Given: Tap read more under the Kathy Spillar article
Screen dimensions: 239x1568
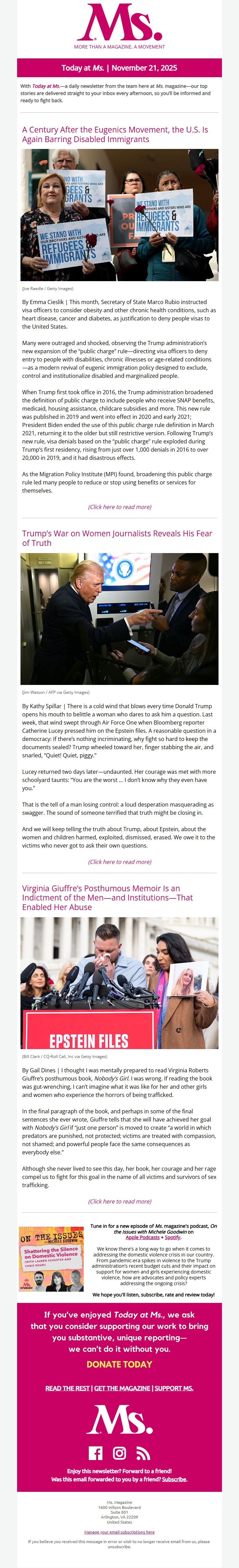Looking at the screenshot, I should [x=119, y=861].
